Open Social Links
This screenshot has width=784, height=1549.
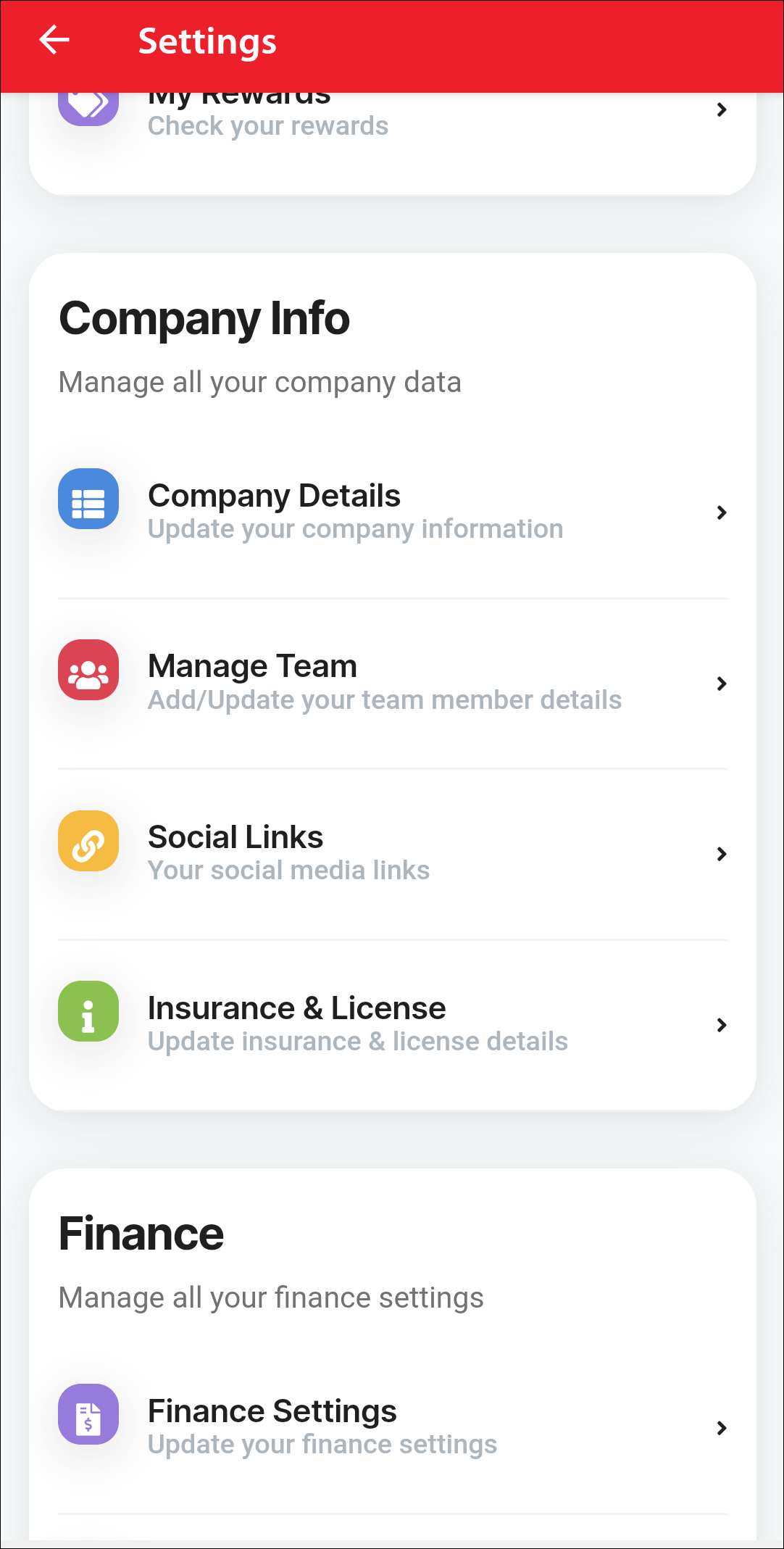coord(391,853)
